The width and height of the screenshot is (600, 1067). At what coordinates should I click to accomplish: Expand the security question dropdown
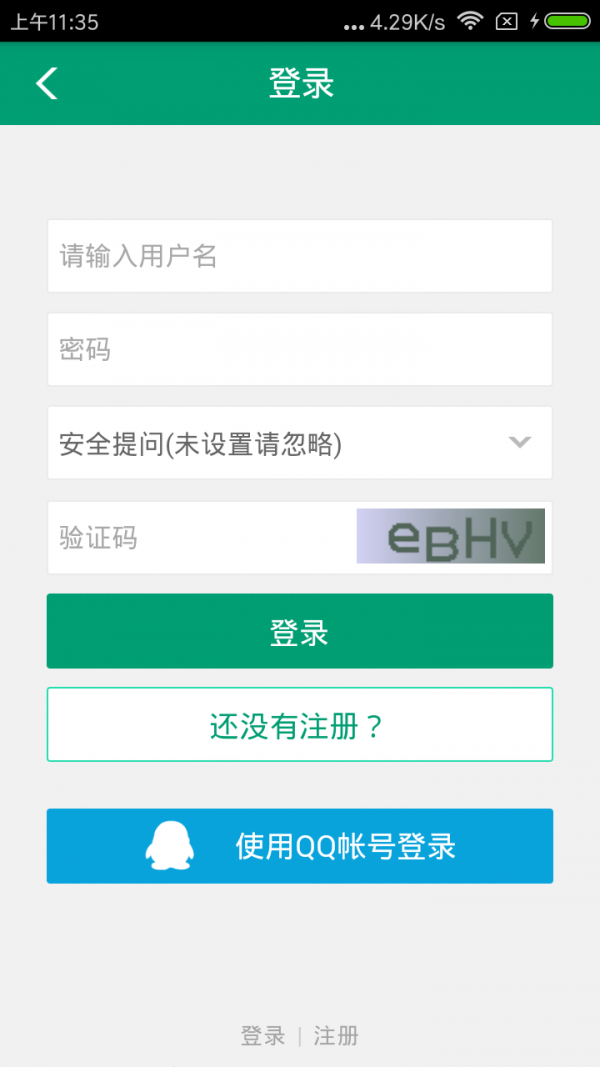point(299,442)
